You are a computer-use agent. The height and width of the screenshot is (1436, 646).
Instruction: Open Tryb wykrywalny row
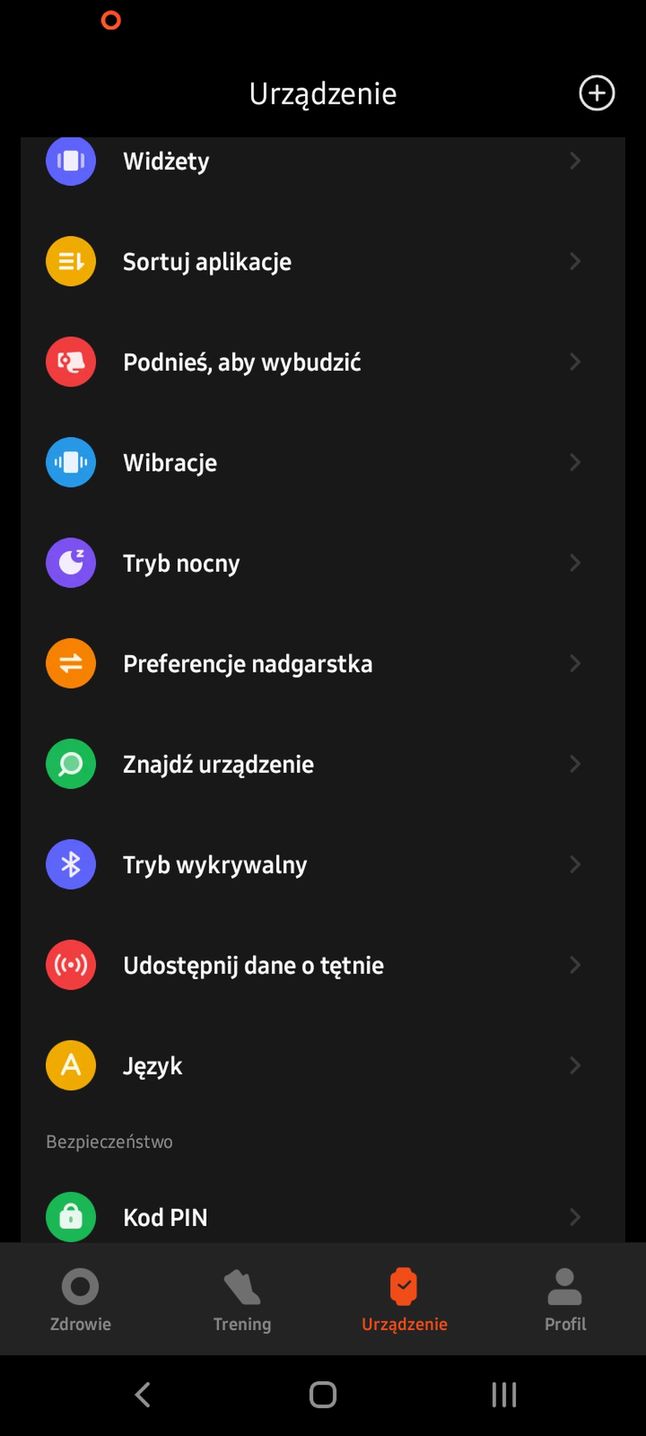tap(322, 864)
